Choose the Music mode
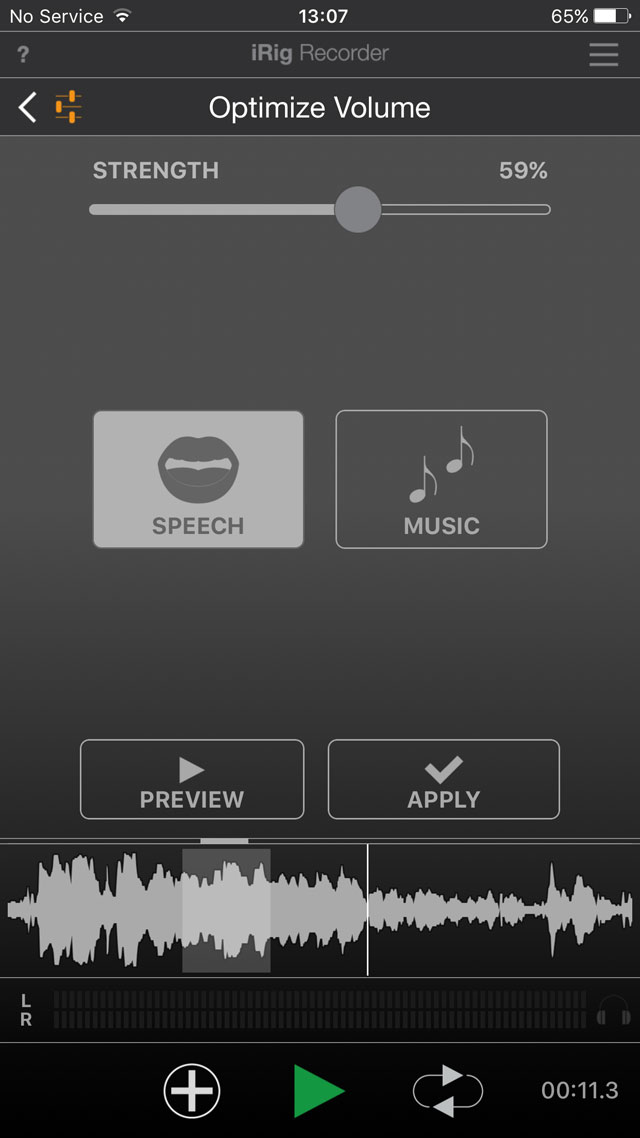The image size is (640, 1138). click(x=441, y=479)
